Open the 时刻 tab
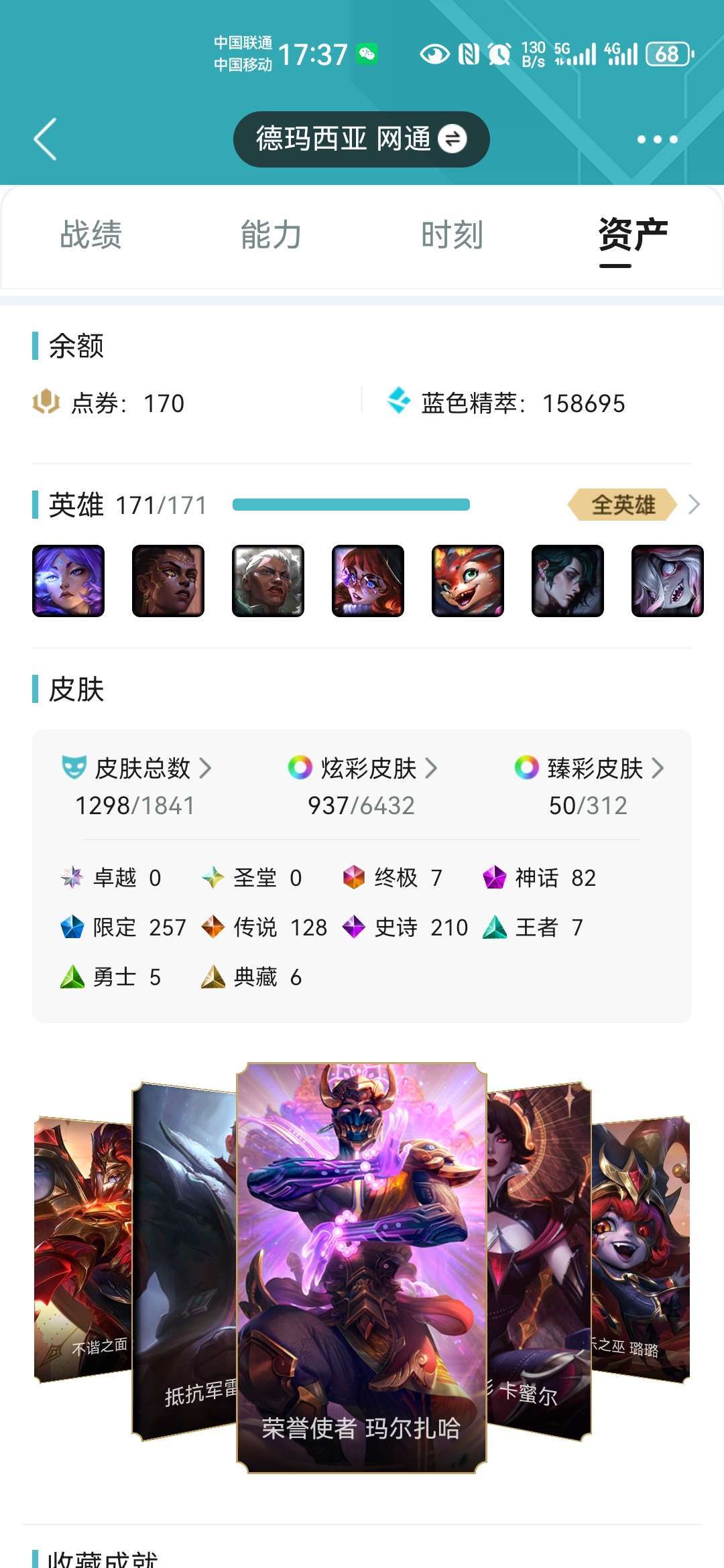 click(452, 235)
